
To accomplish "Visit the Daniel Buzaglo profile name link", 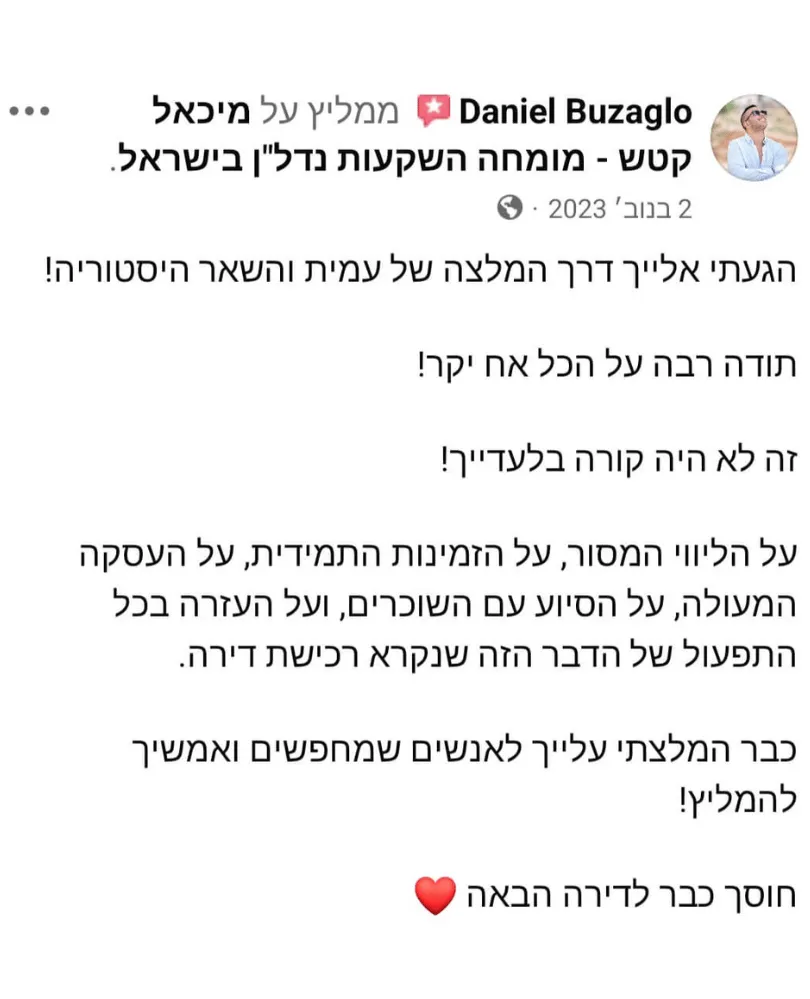I will coord(575,114).
